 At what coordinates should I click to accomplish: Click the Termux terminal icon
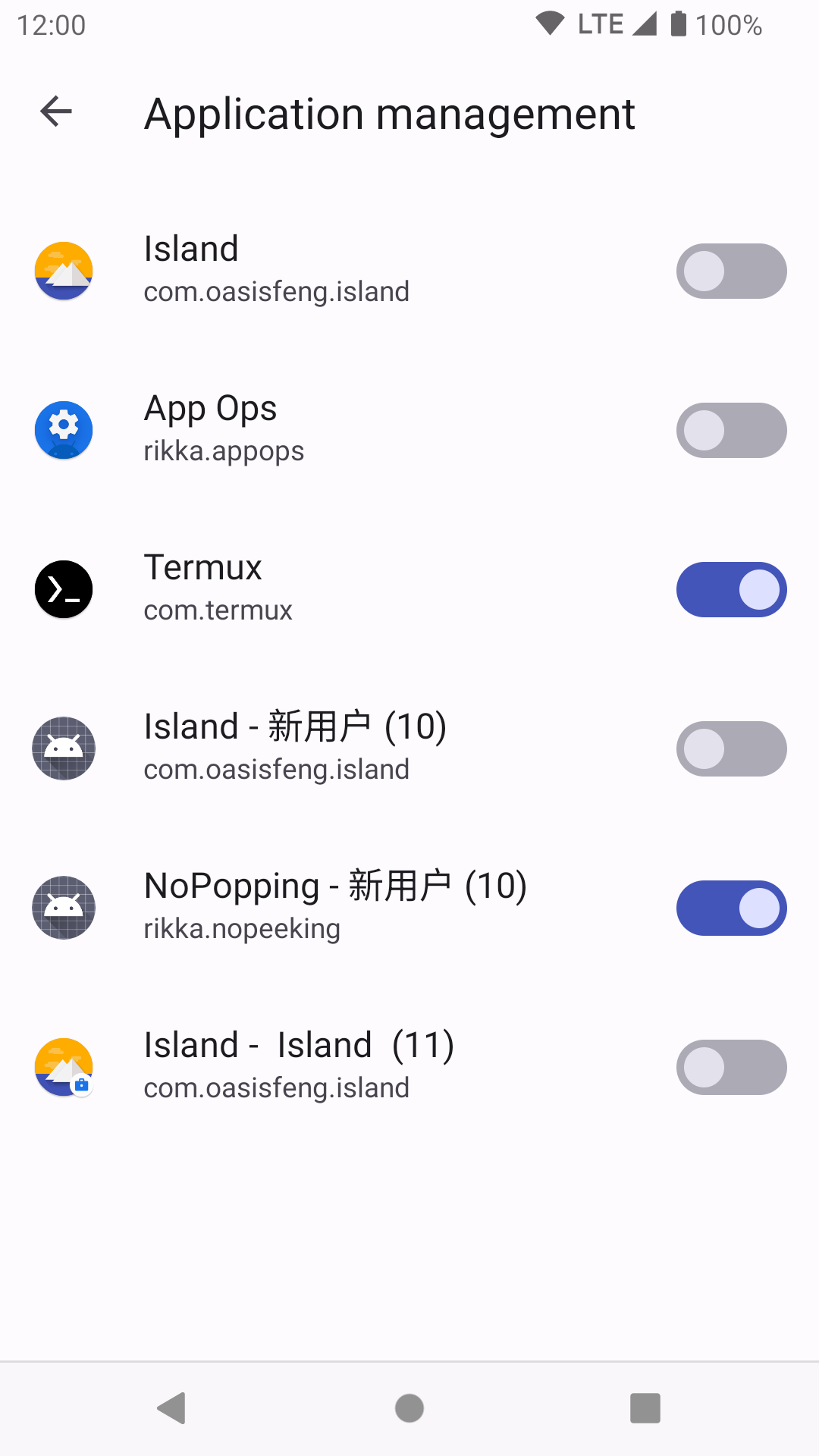(64, 589)
